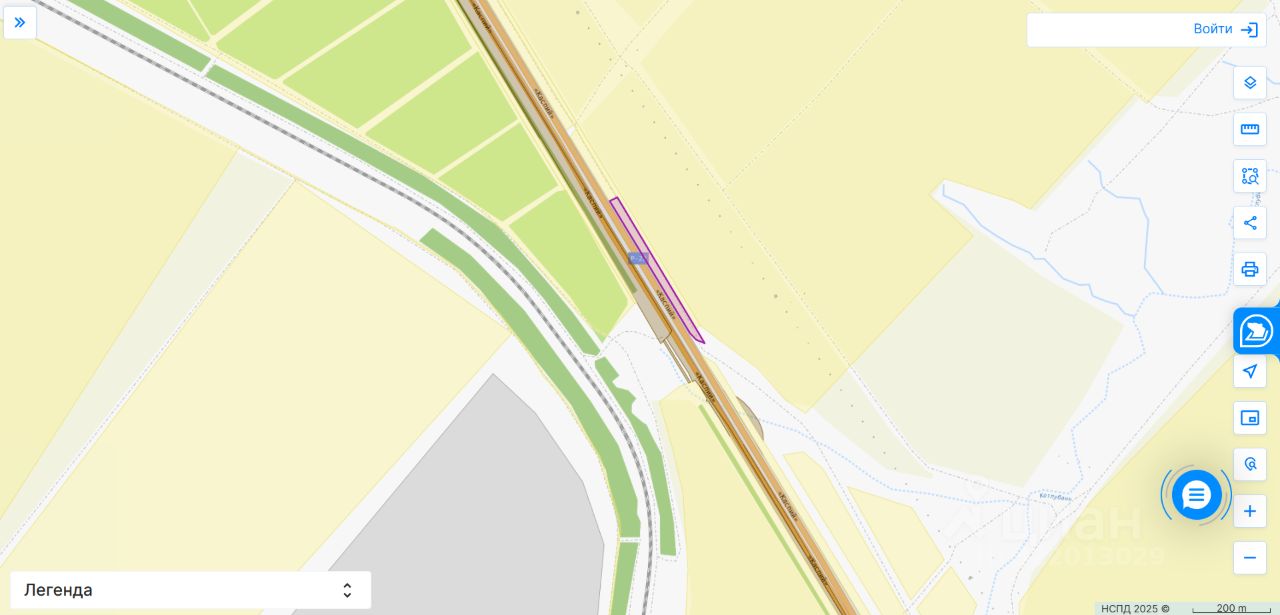Share the current map view
The height and width of the screenshot is (615, 1280).
point(1250,222)
